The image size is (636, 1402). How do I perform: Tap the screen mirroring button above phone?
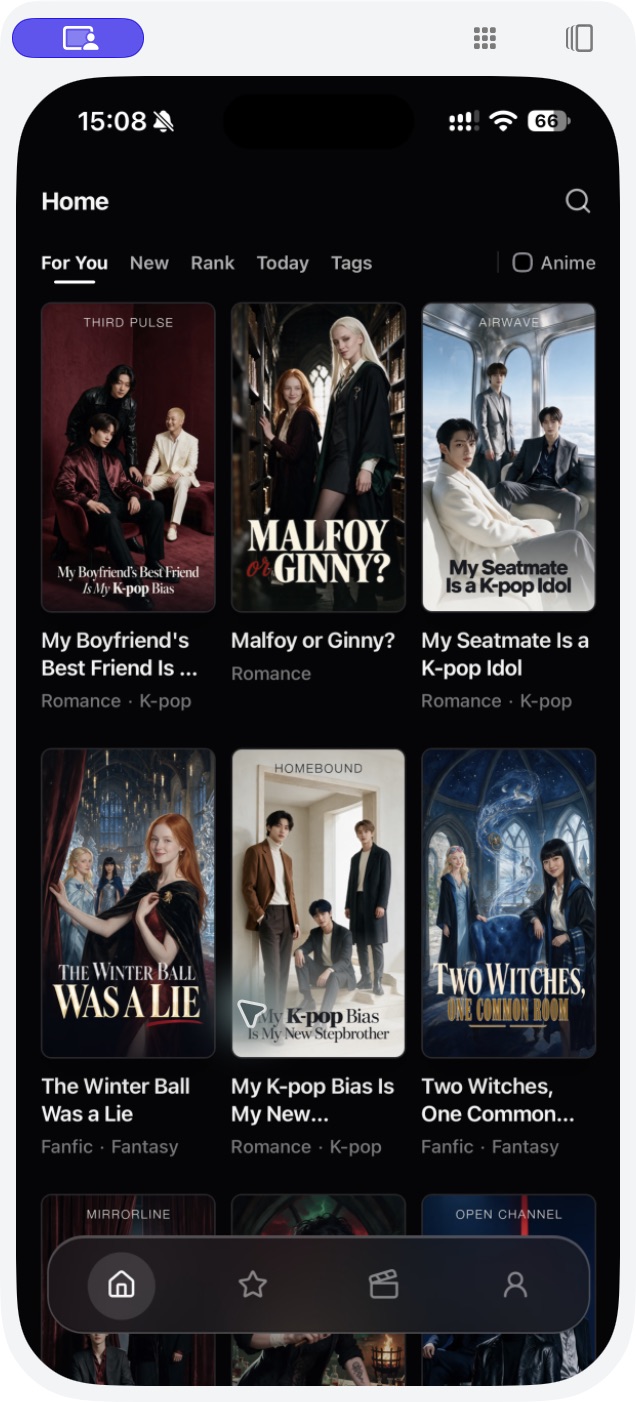point(78,38)
